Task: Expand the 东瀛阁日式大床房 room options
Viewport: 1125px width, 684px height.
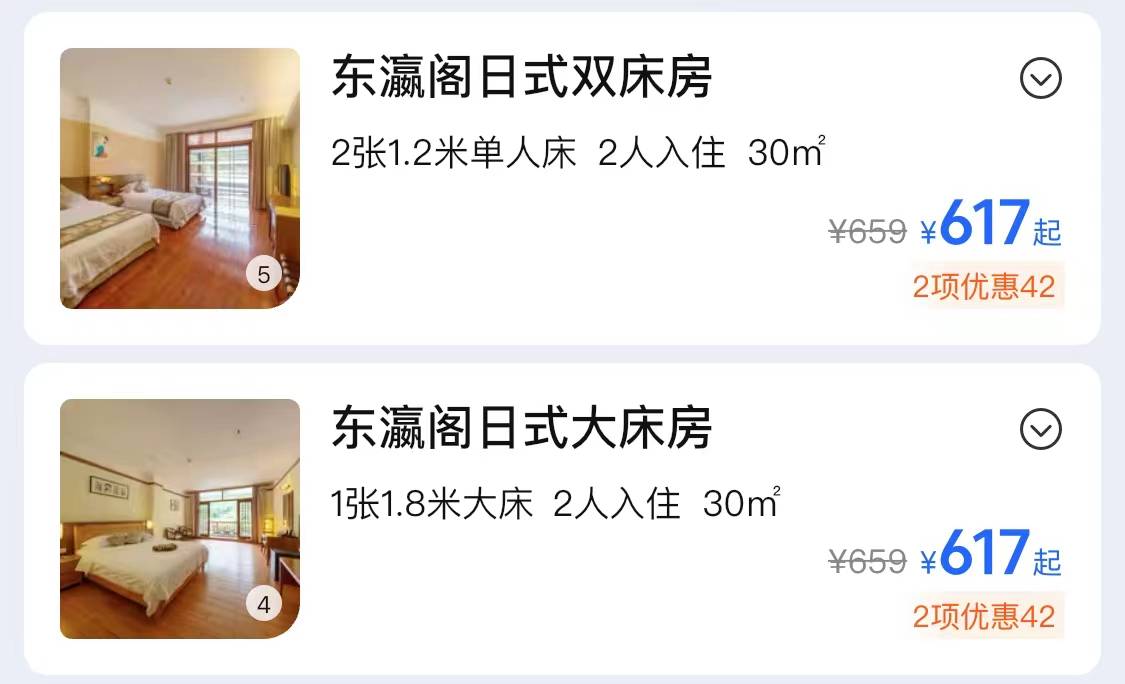Action: coord(1040,430)
